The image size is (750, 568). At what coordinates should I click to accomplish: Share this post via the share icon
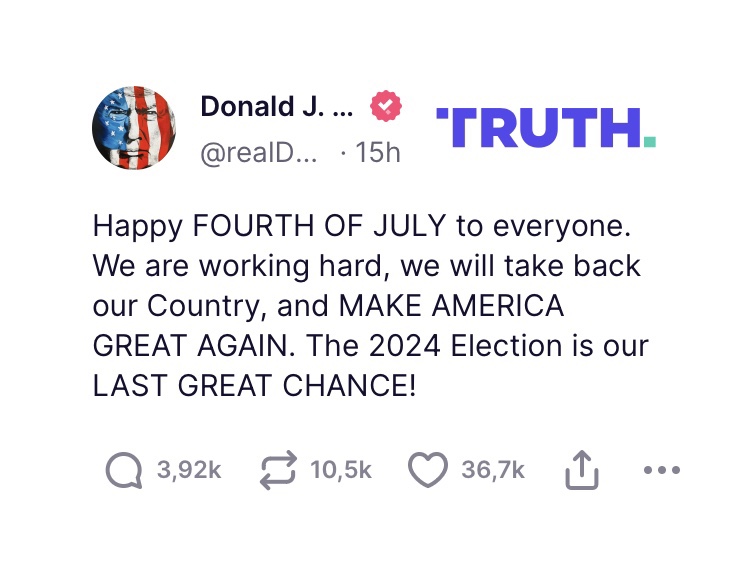coord(582,471)
